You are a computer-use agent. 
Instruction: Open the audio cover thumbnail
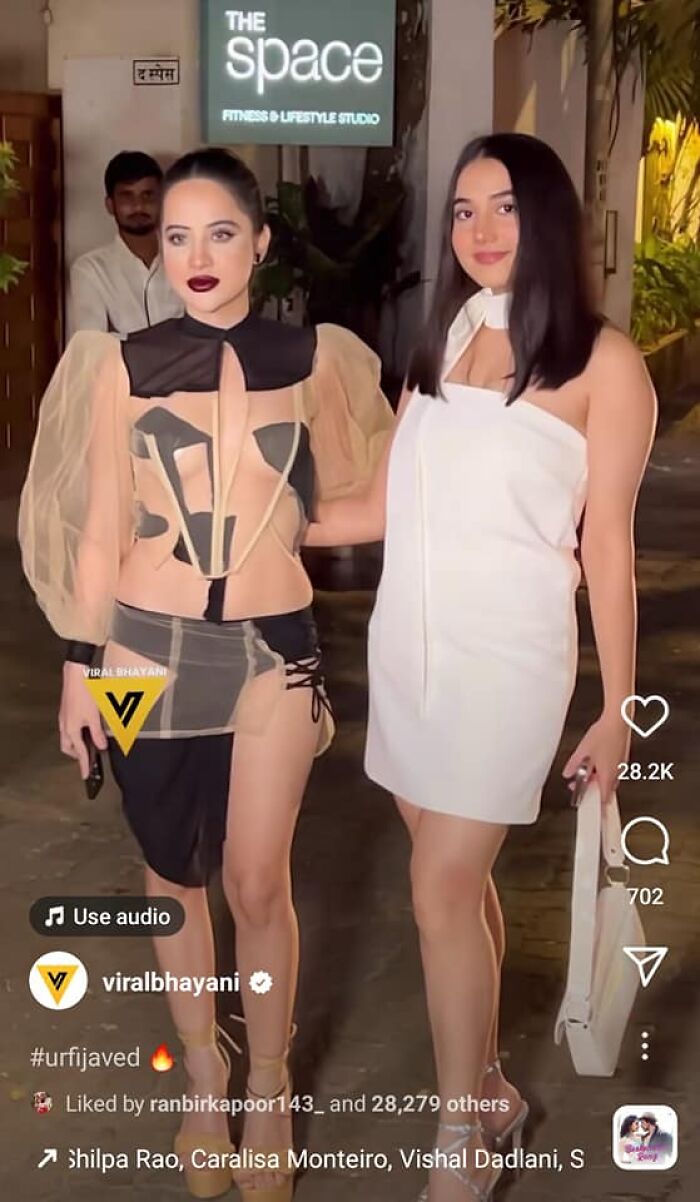tap(645, 1137)
